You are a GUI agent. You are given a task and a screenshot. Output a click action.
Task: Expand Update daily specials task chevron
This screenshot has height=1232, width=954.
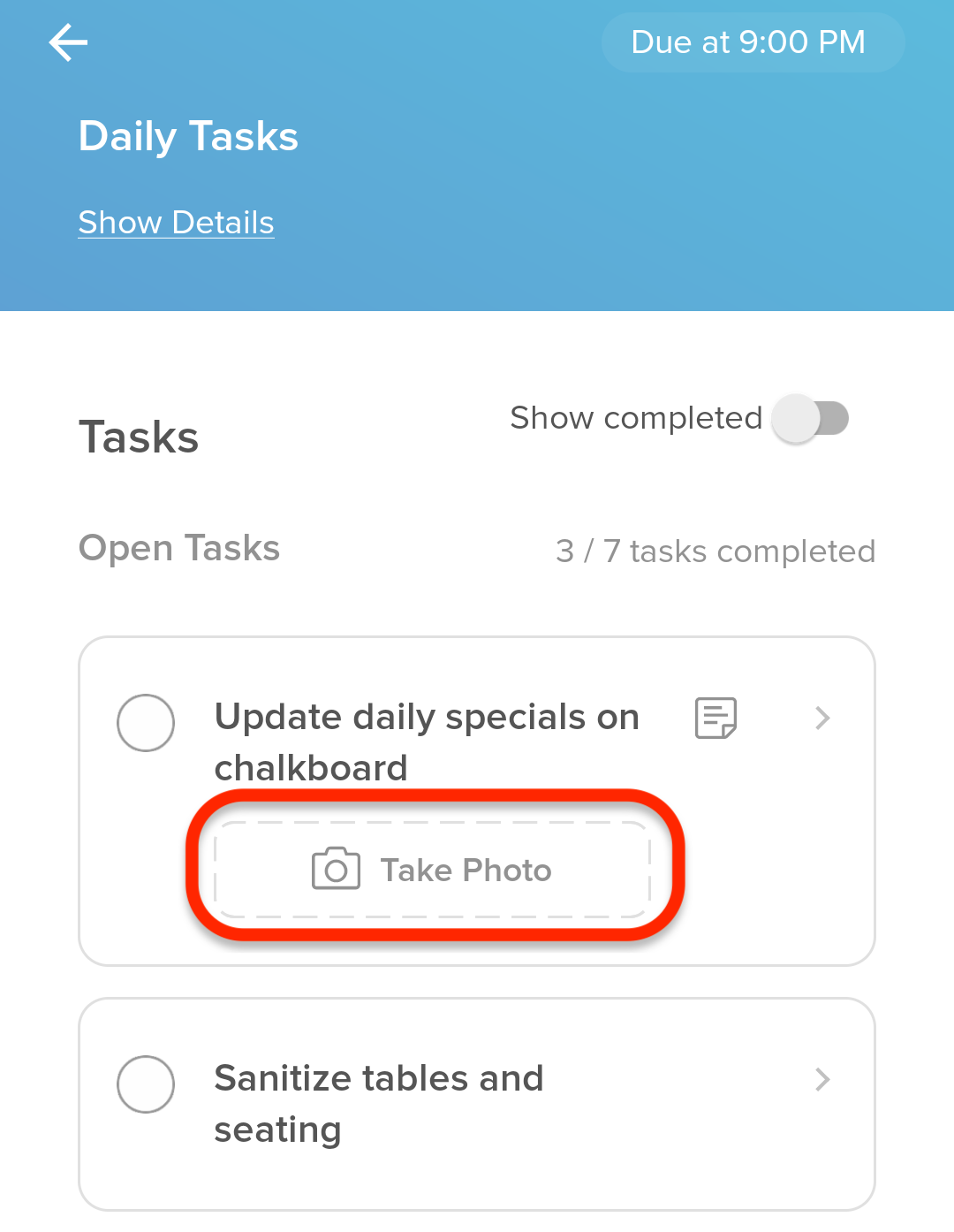[822, 718]
